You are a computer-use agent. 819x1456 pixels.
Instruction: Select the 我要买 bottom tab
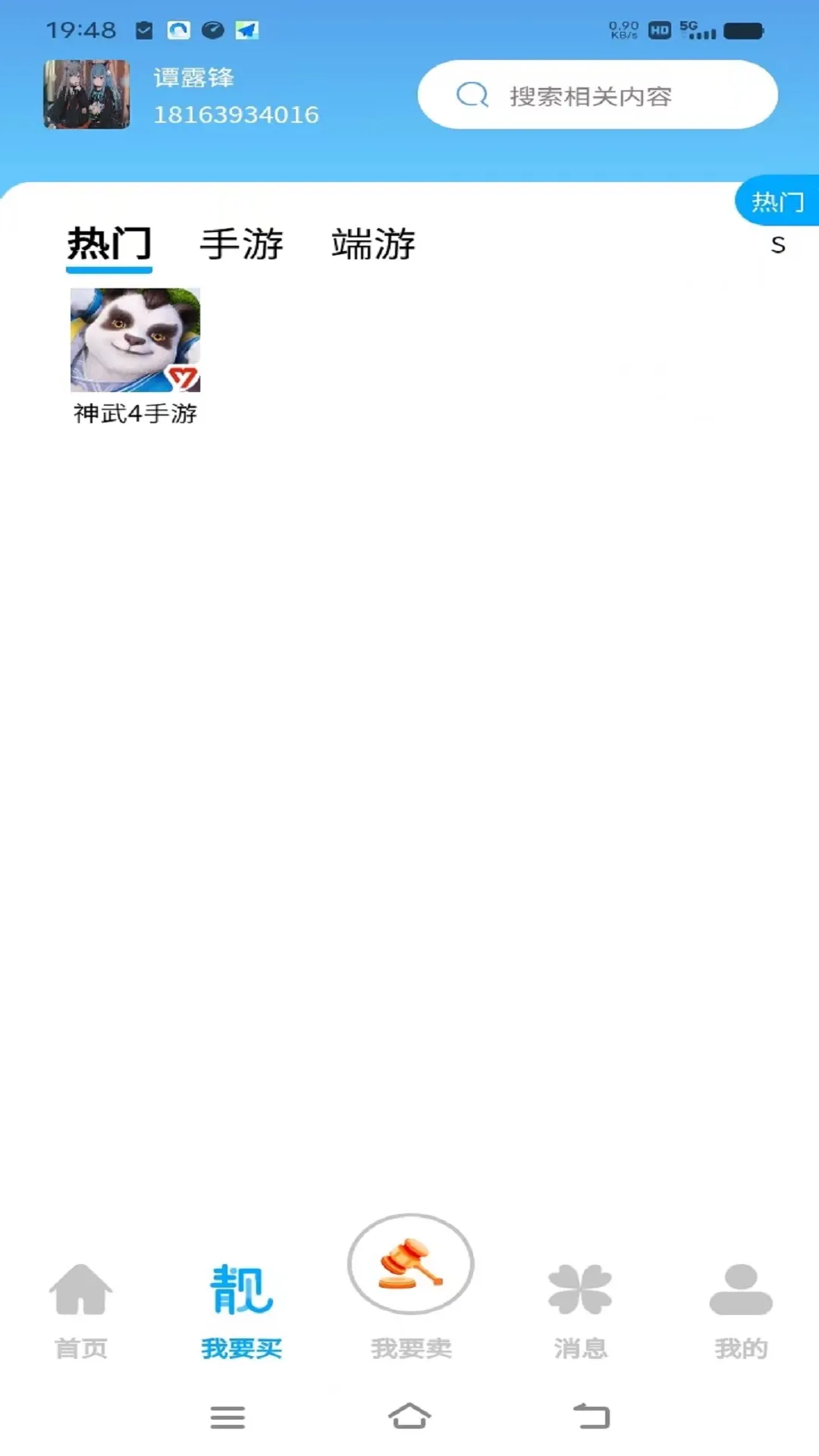coord(241,1310)
